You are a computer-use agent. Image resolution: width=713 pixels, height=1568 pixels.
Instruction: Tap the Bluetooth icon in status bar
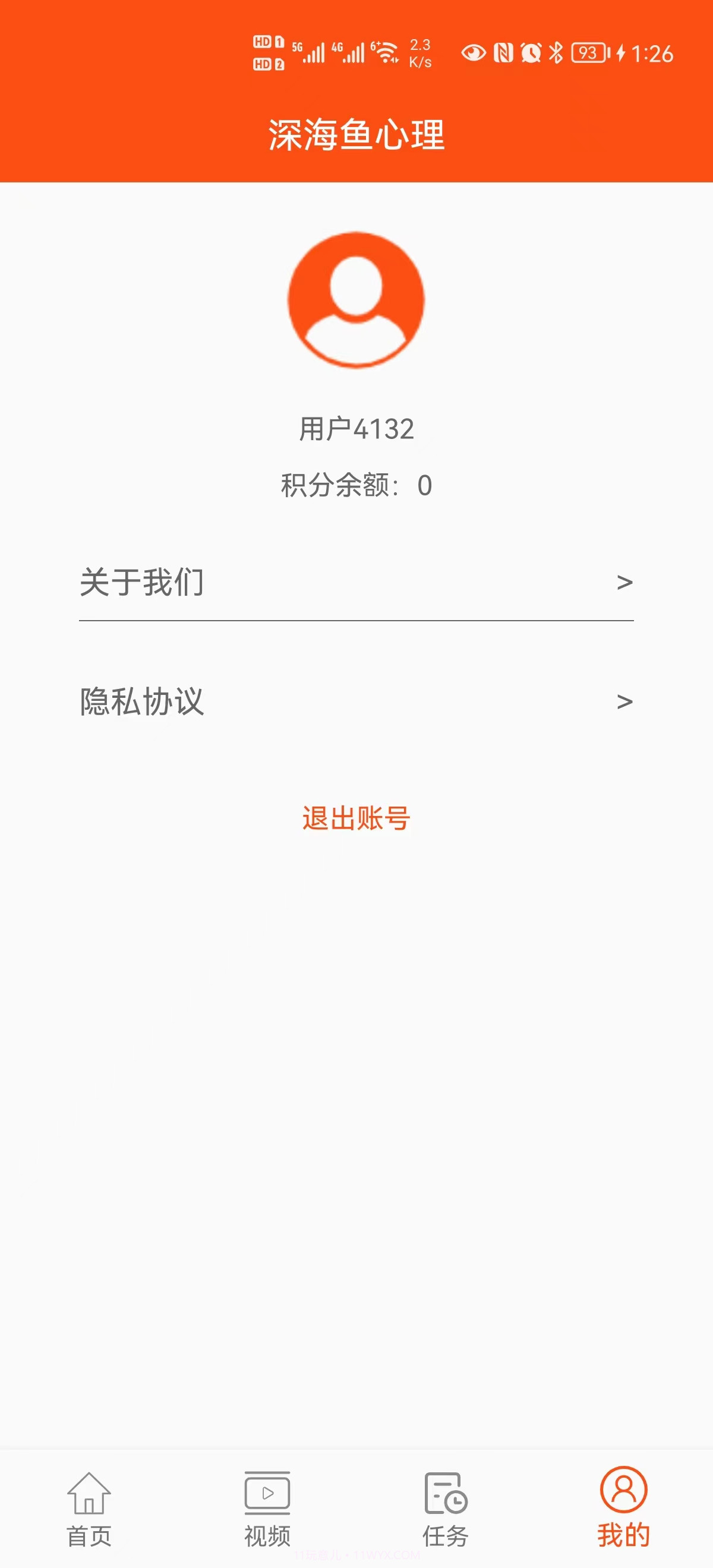(x=555, y=53)
